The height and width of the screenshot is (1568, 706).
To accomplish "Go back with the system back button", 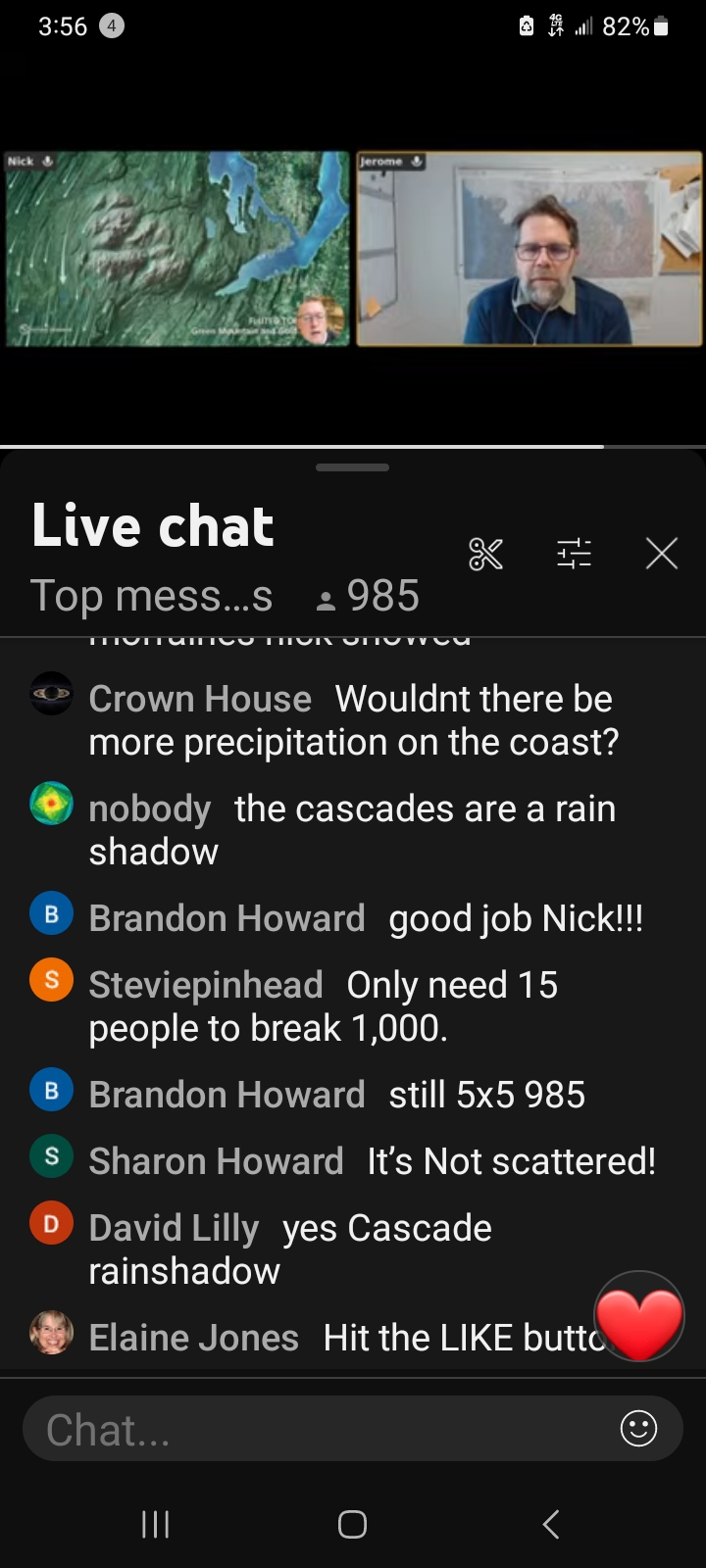I will coord(551,1524).
